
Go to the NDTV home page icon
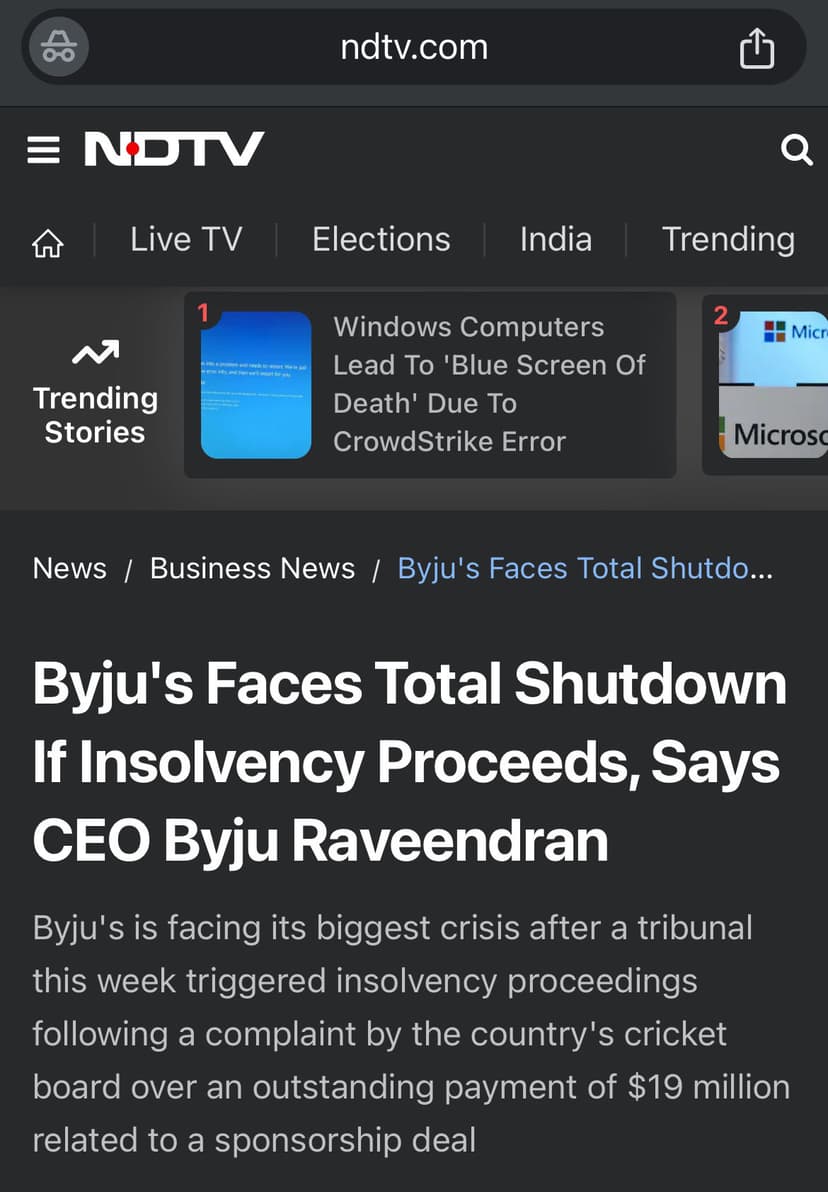[x=48, y=242]
